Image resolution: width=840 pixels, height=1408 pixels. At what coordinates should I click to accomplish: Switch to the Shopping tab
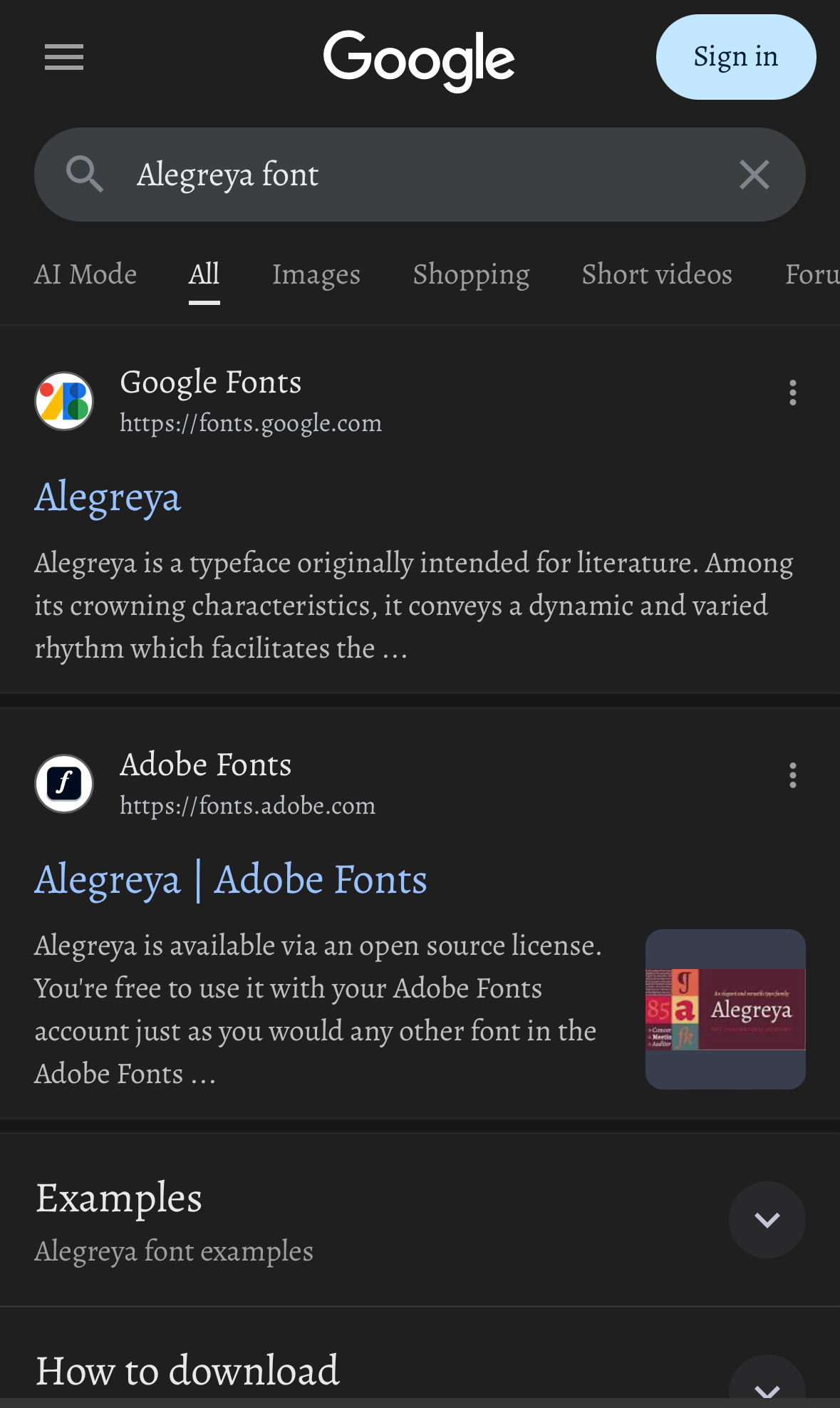click(471, 274)
